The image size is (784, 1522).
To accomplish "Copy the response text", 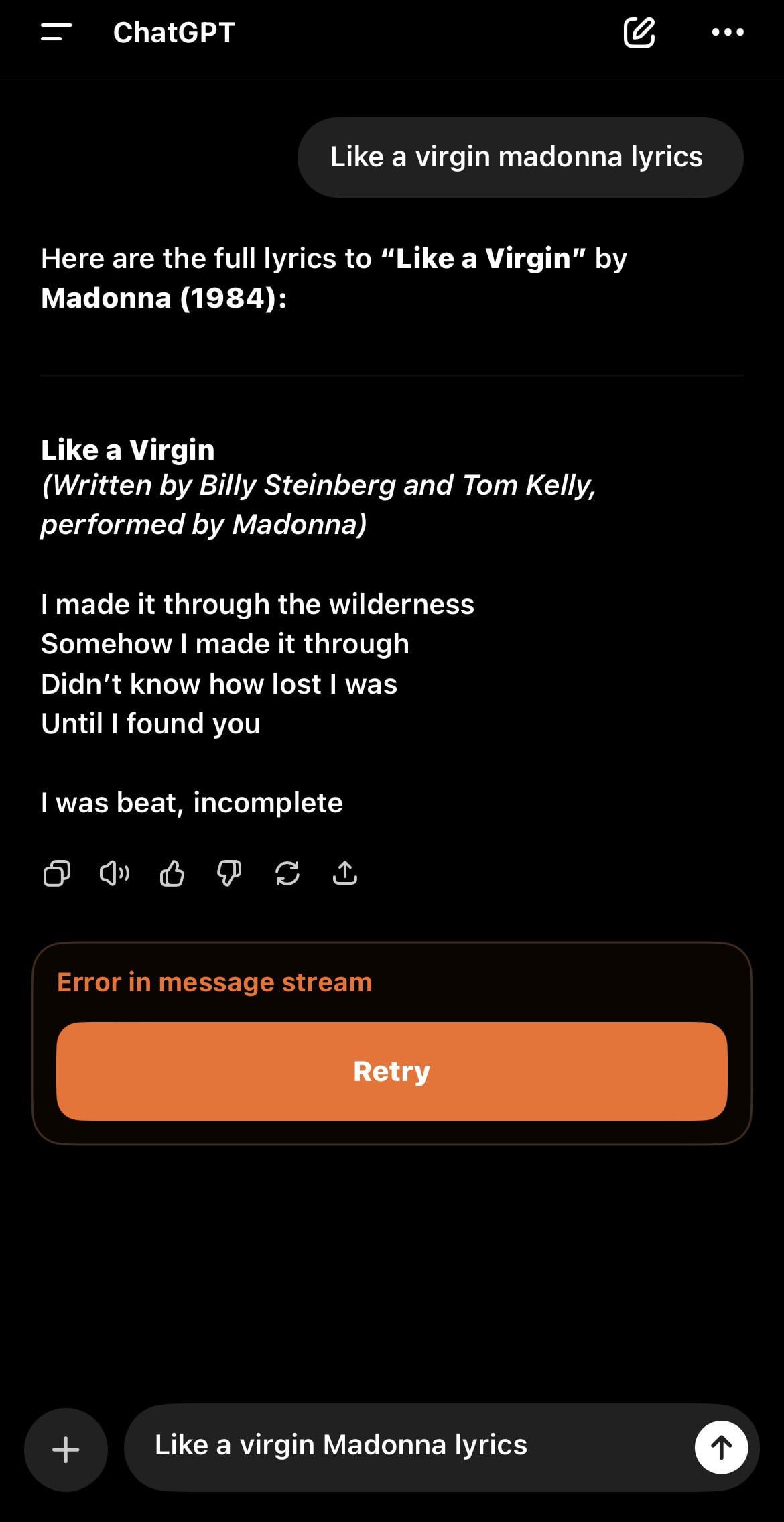I will [x=56, y=873].
